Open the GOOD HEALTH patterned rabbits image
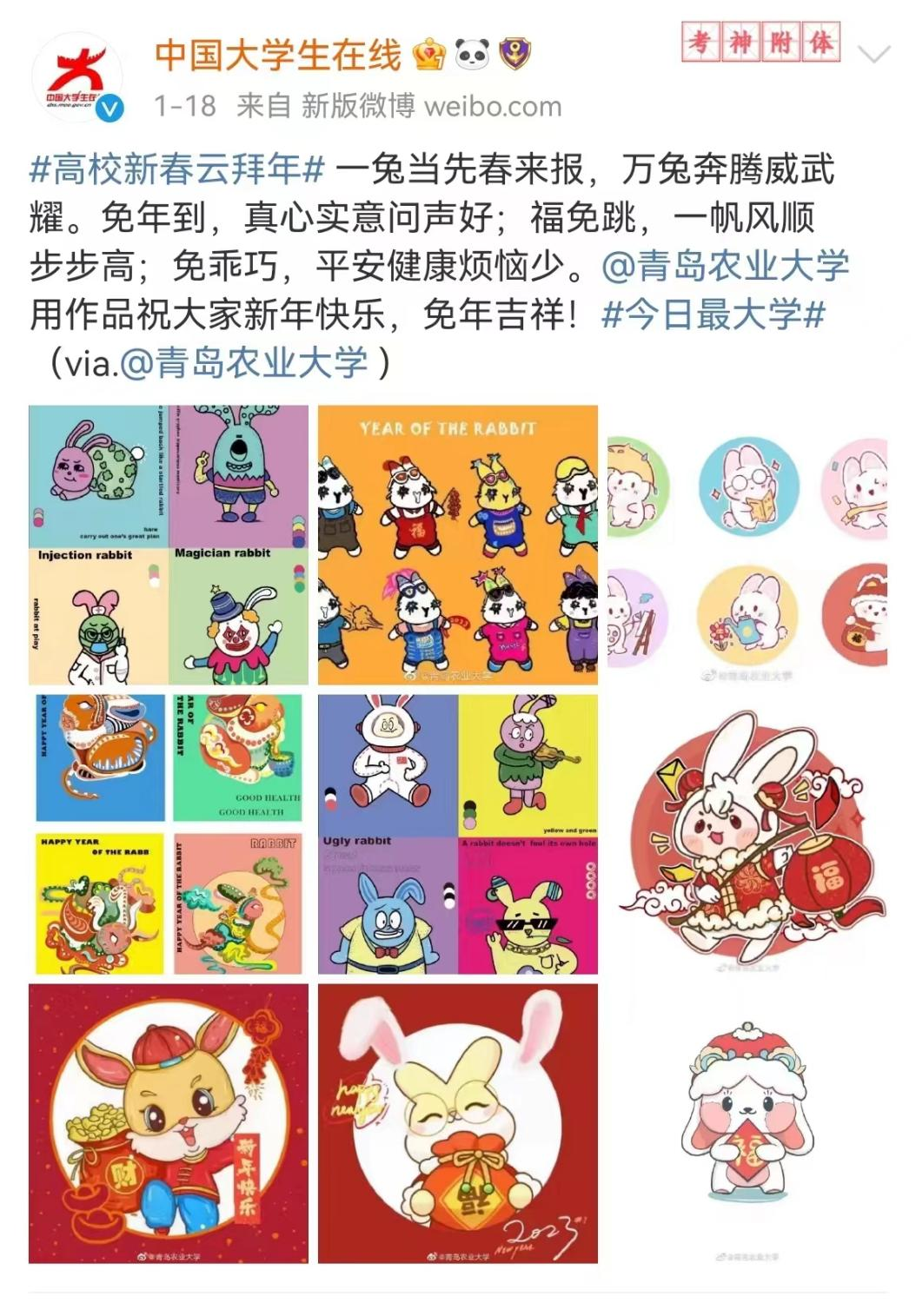 [169, 834]
